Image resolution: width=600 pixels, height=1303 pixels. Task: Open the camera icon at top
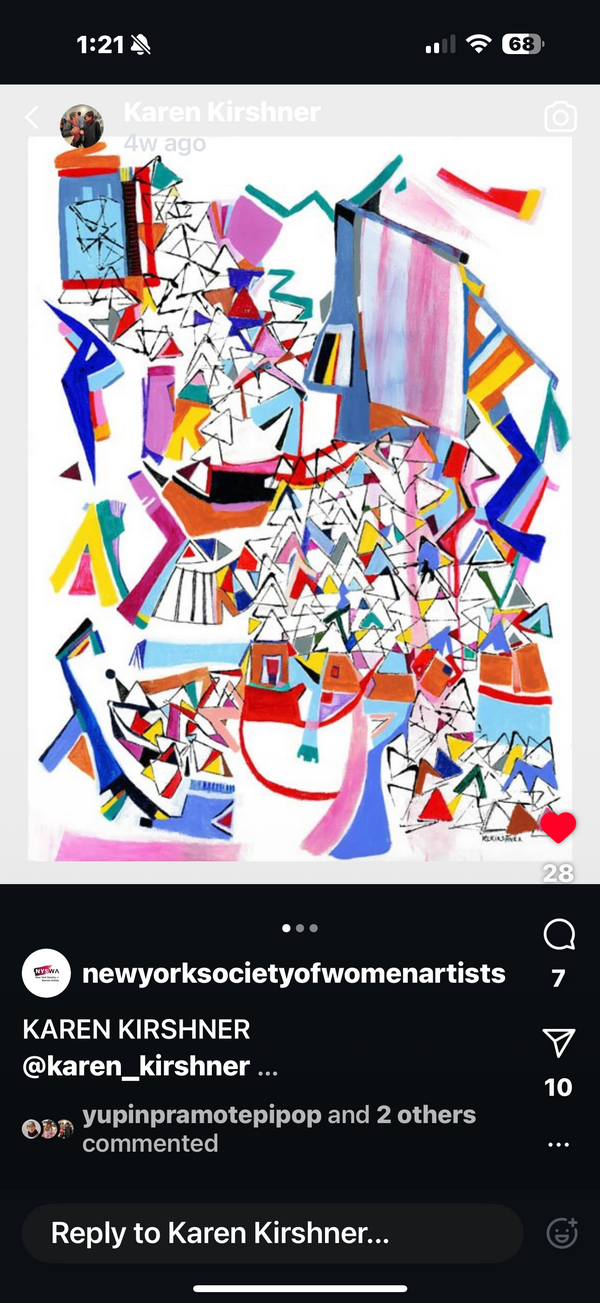click(561, 118)
